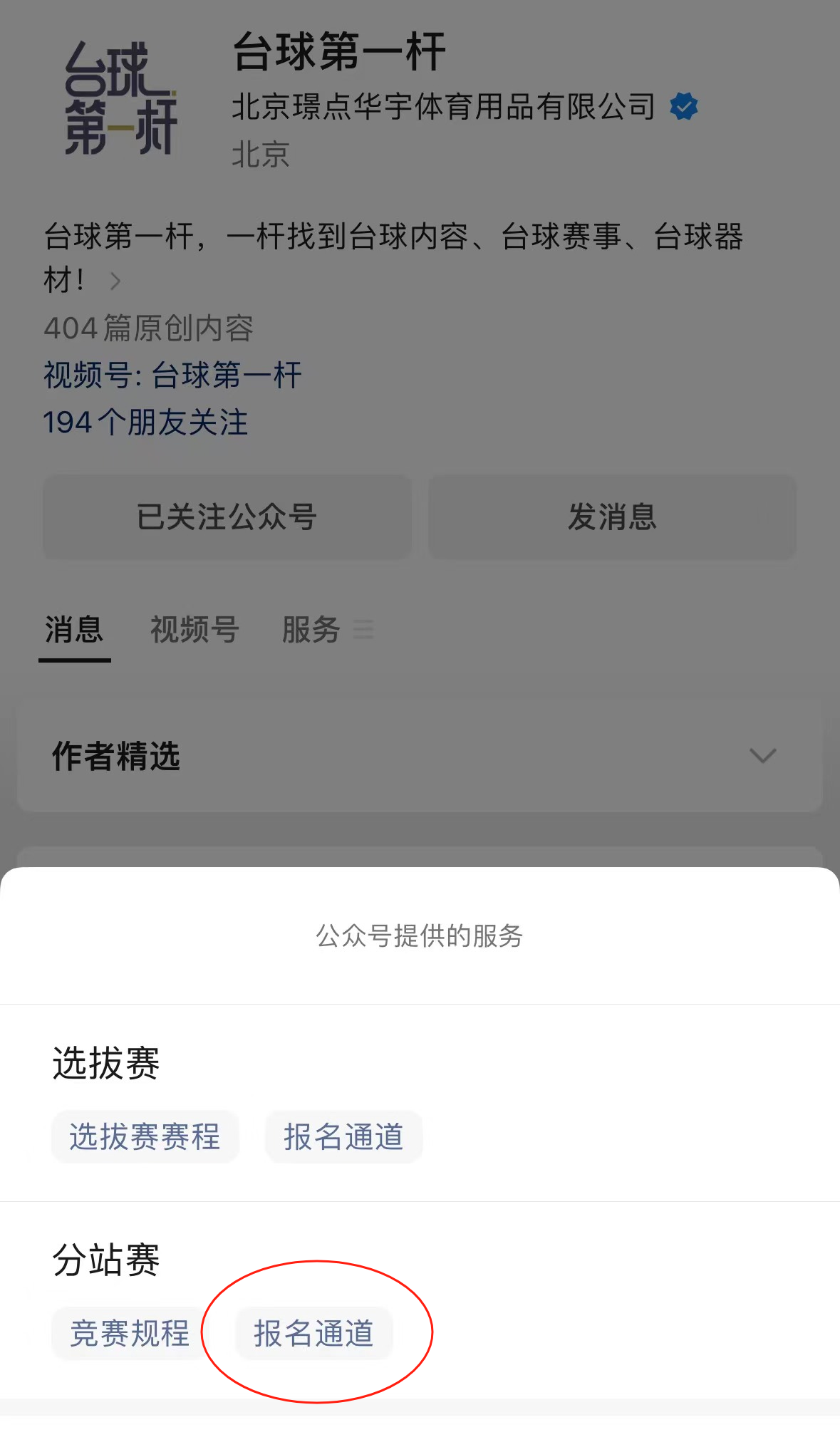
Task: Expand the account description chevron
Action: click(115, 281)
